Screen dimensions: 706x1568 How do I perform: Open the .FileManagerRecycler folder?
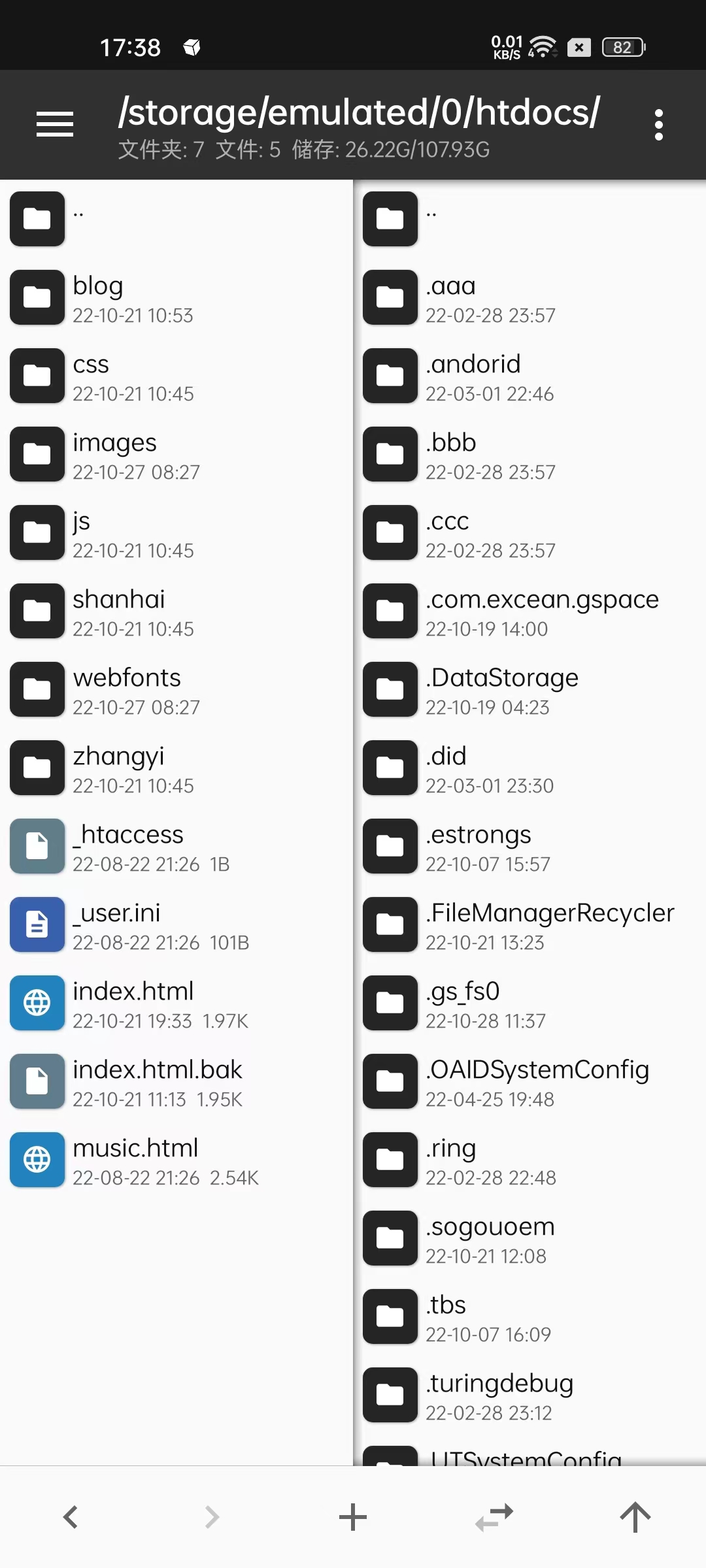click(549, 925)
